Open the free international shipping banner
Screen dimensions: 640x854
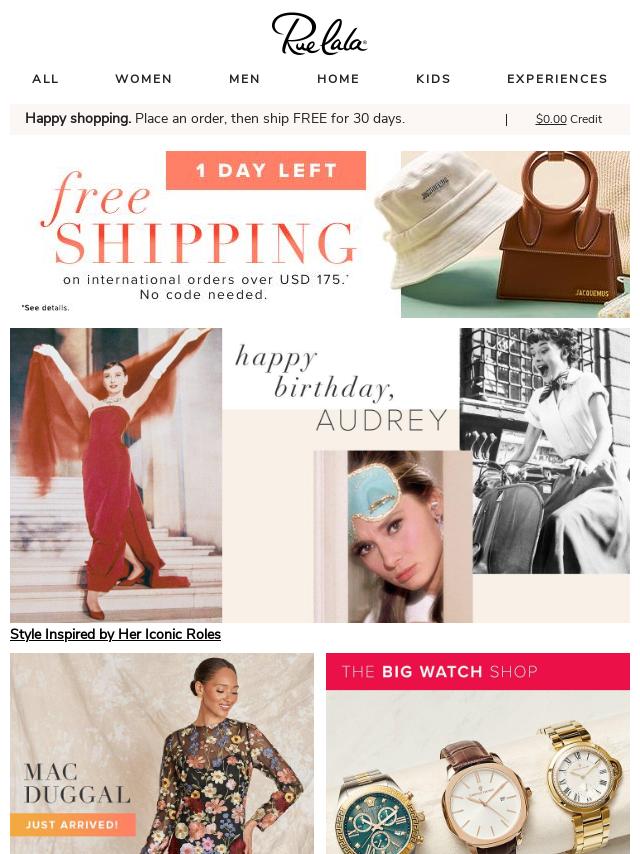[x=320, y=234]
